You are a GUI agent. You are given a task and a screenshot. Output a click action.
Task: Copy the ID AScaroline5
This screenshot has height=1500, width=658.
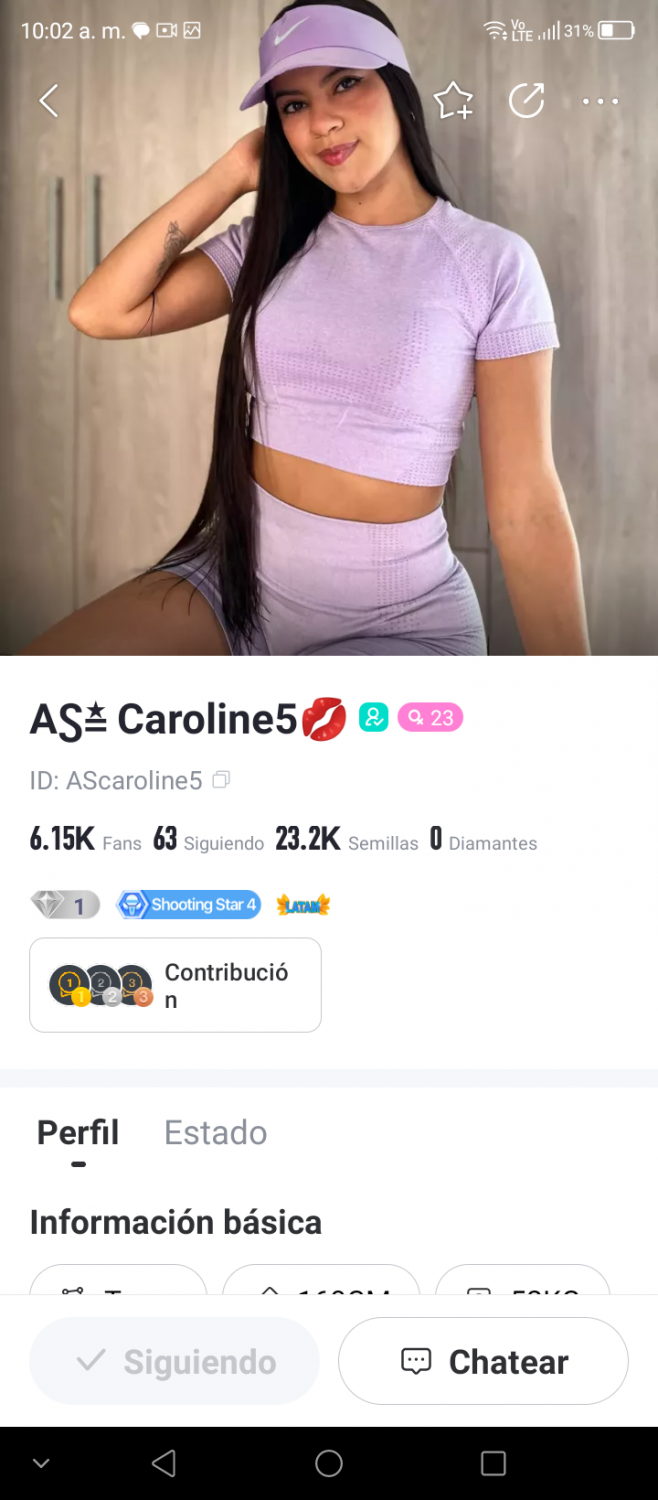(222, 780)
